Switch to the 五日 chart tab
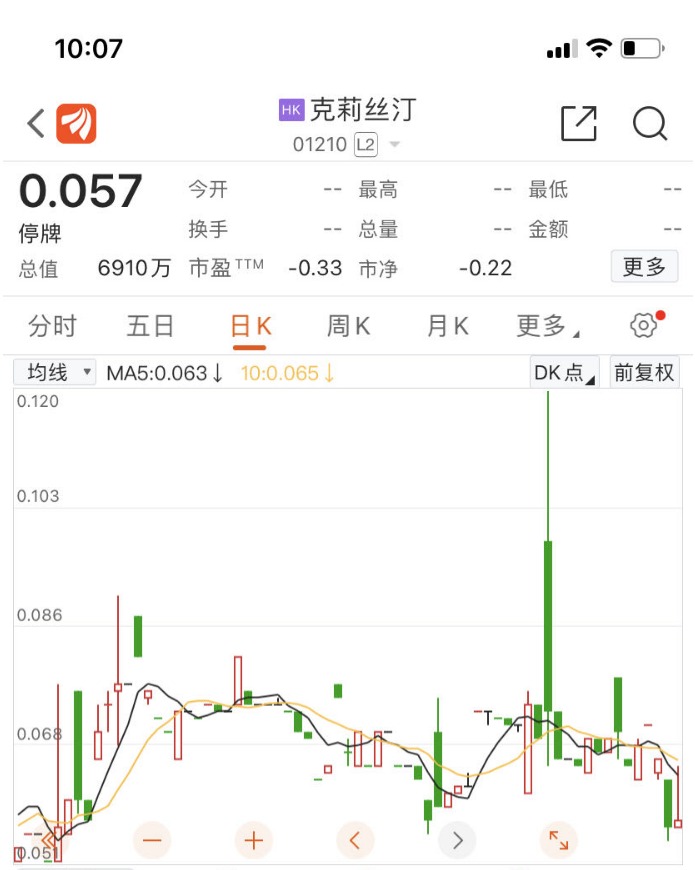 pyautogui.click(x=150, y=326)
